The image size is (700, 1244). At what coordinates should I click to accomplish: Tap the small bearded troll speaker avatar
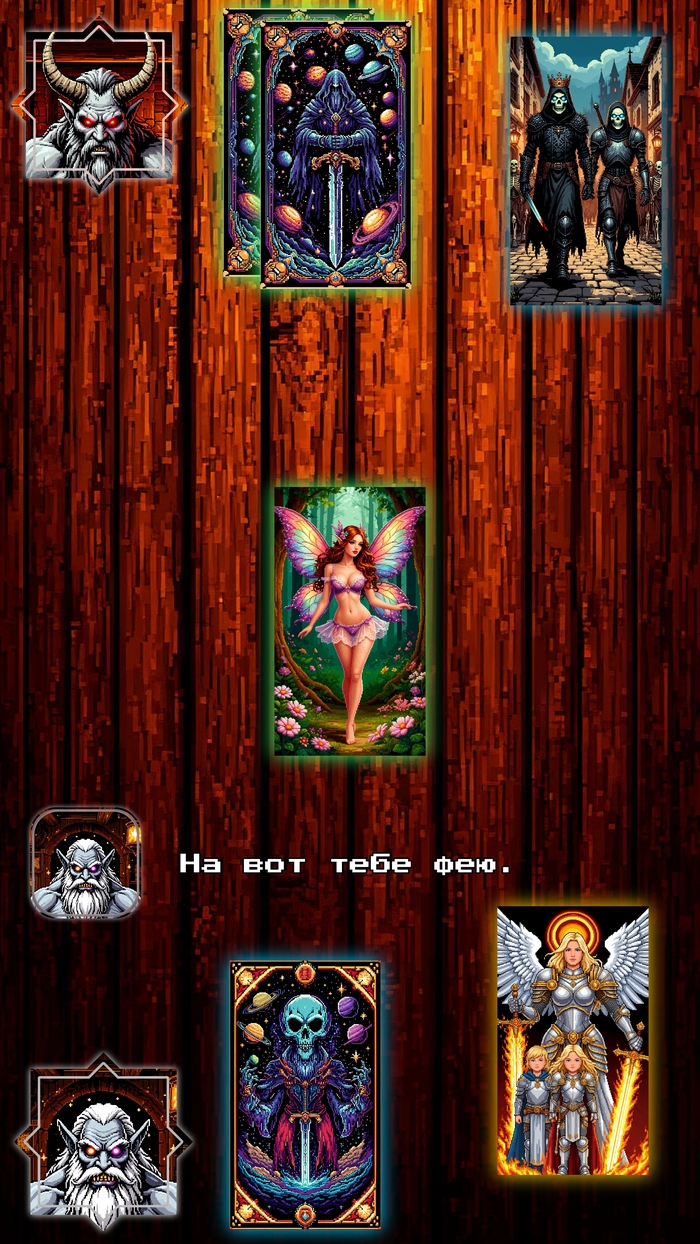point(85,863)
